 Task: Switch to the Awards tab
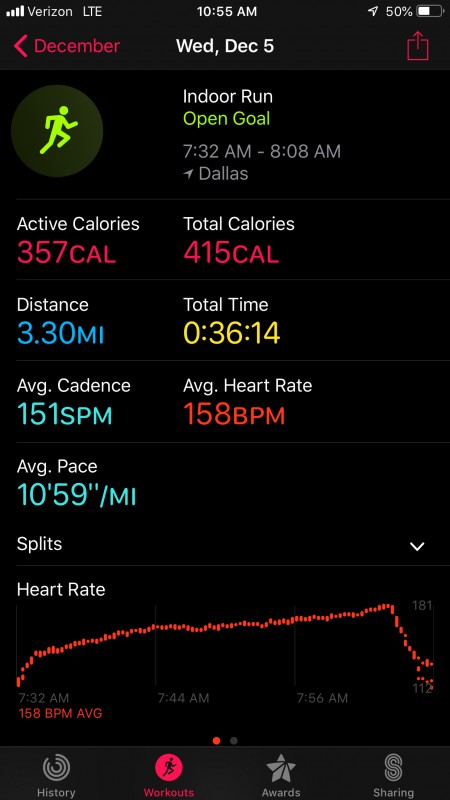pos(281,775)
